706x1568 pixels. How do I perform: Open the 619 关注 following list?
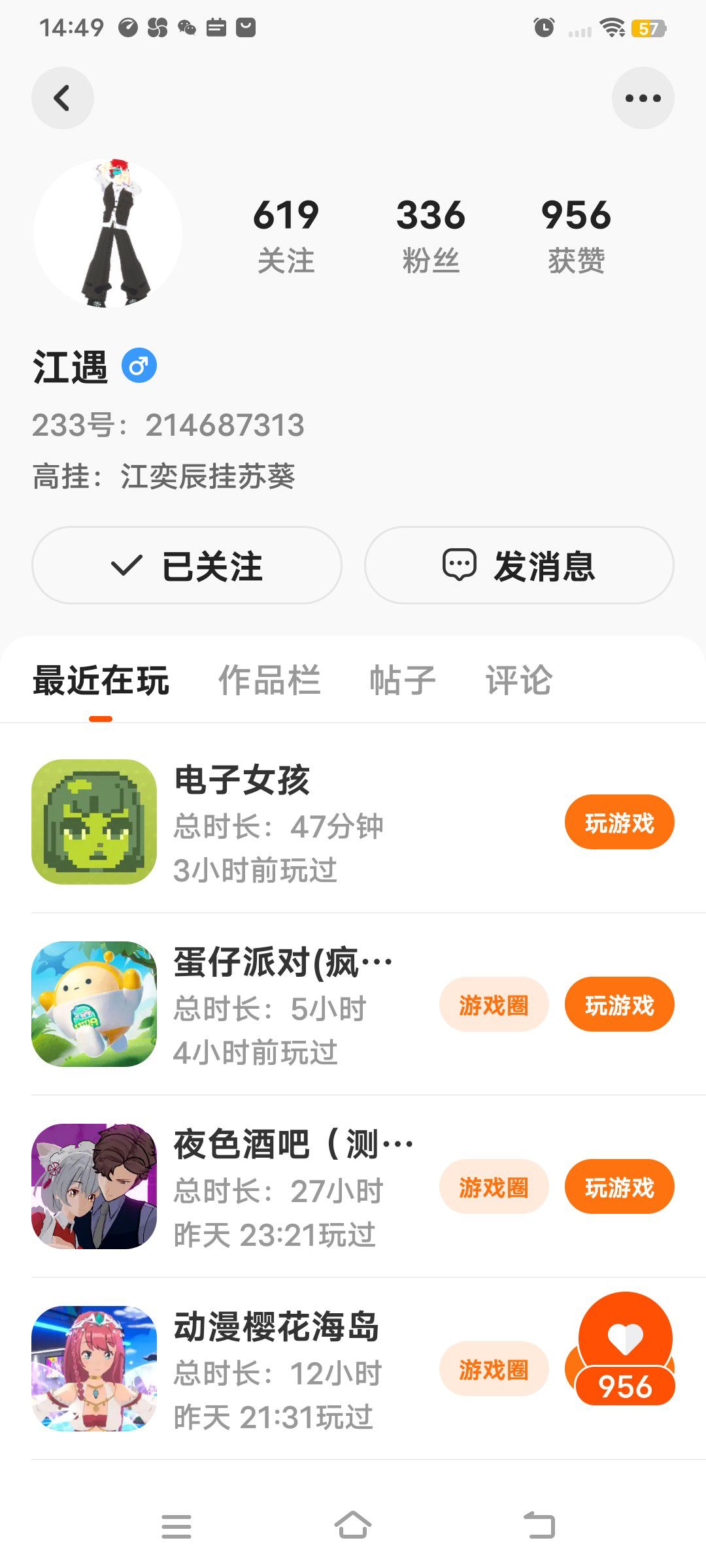tap(286, 235)
